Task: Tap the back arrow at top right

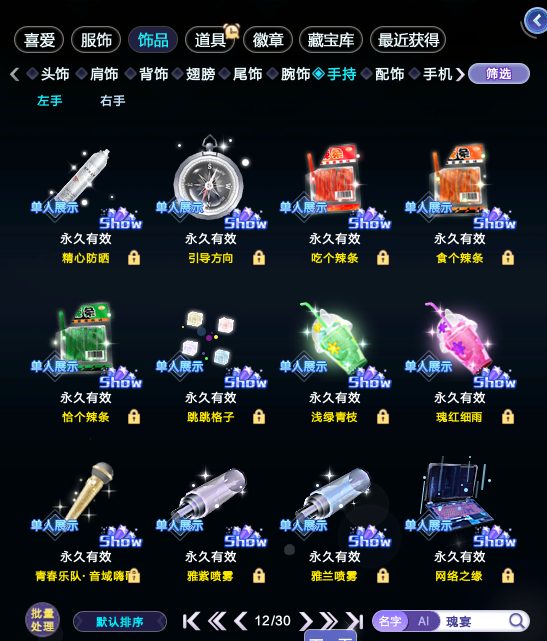Action: pyautogui.click(x=536, y=20)
